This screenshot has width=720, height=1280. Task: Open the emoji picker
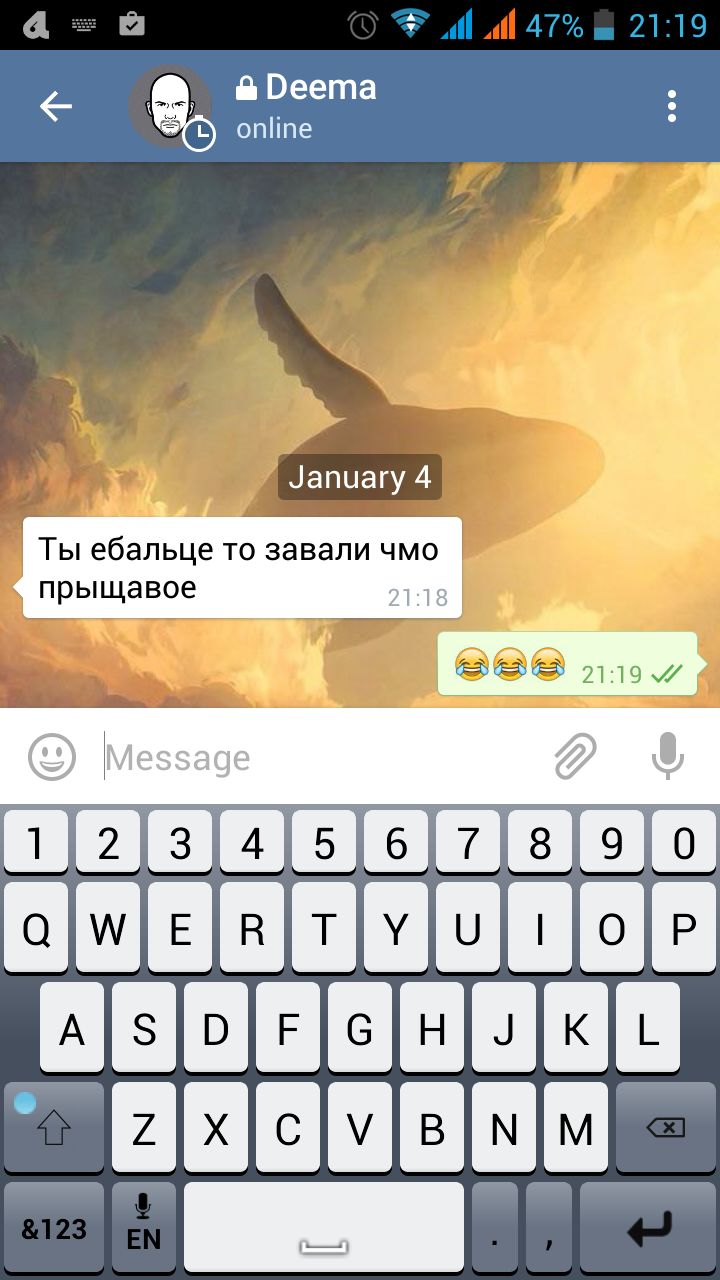click(x=52, y=757)
